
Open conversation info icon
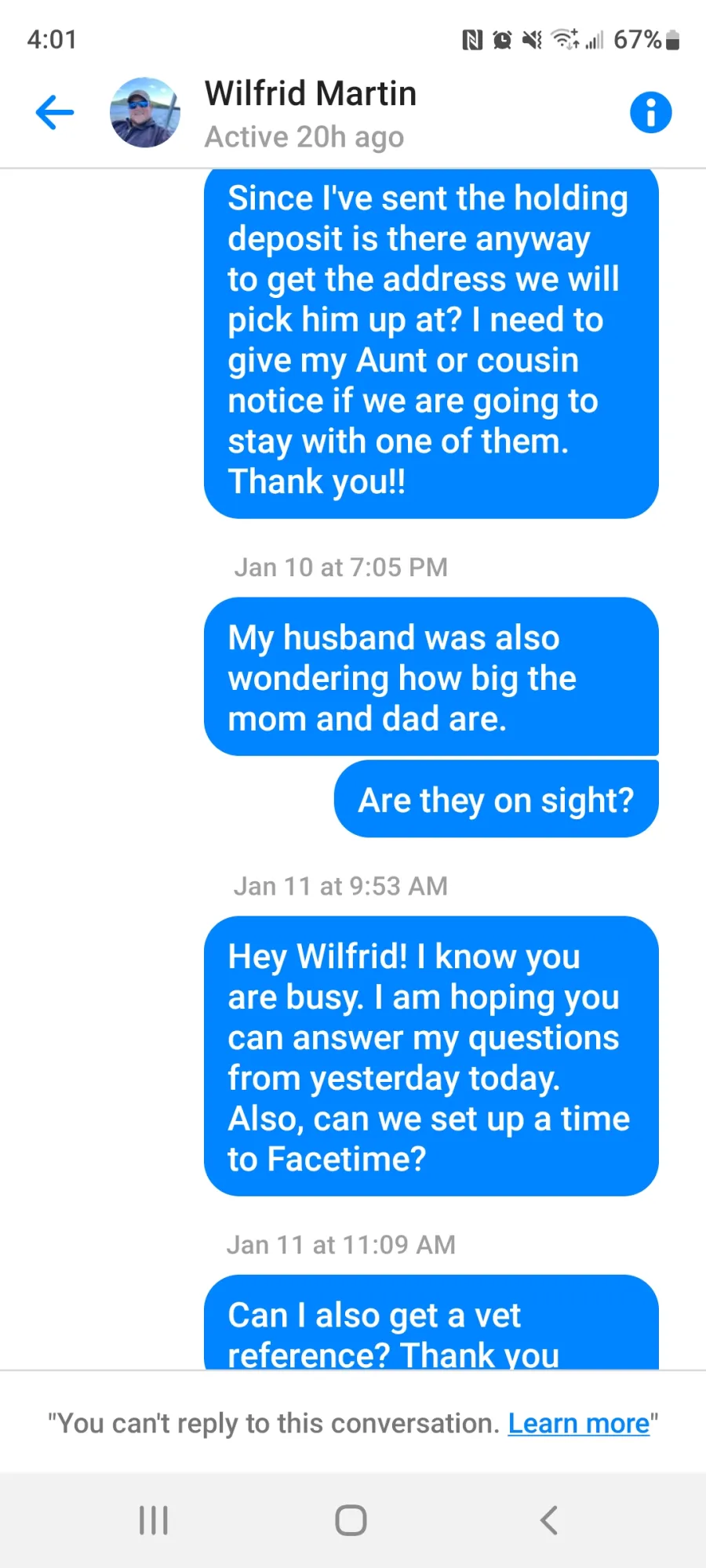pos(650,112)
